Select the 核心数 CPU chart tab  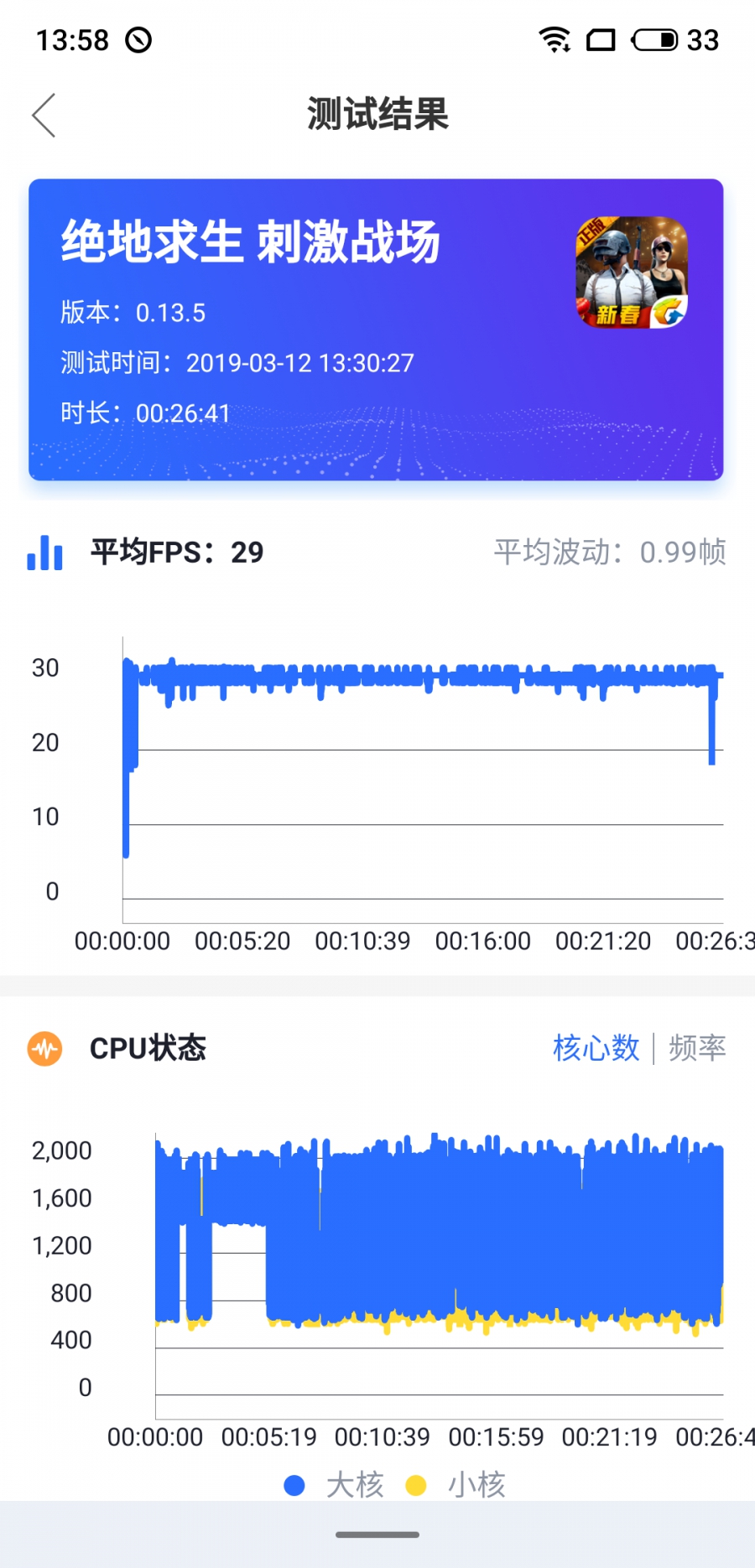pyautogui.click(x=596, y=1048)
